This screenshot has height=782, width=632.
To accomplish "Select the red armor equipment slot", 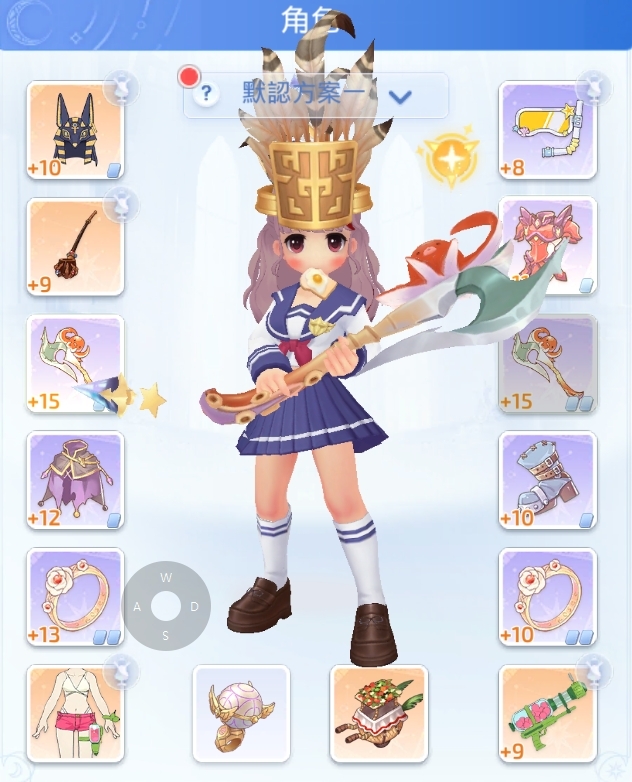I will (547, 246).
